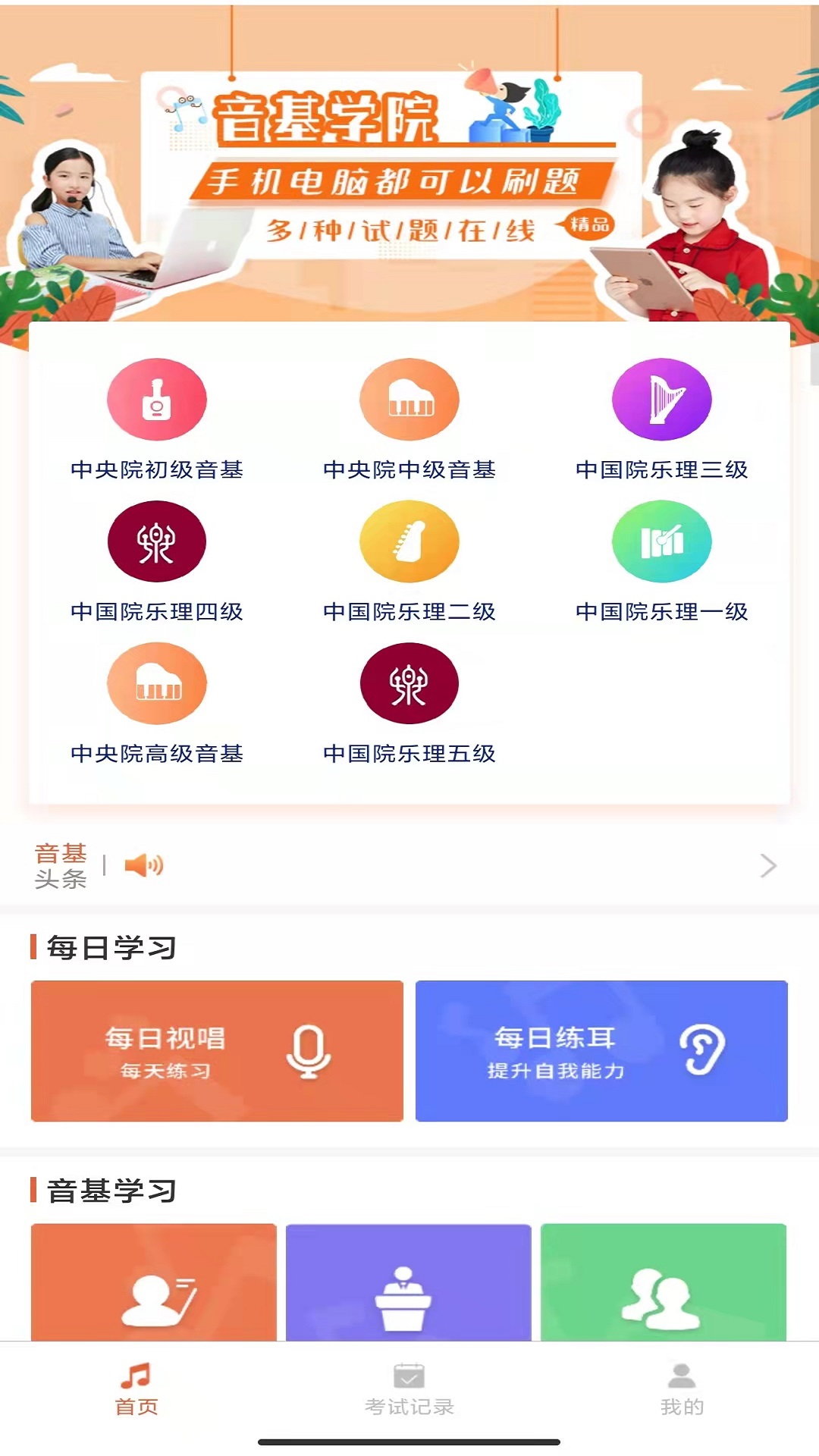Expand 音基头条 news with the arrow

pos(768,865)
